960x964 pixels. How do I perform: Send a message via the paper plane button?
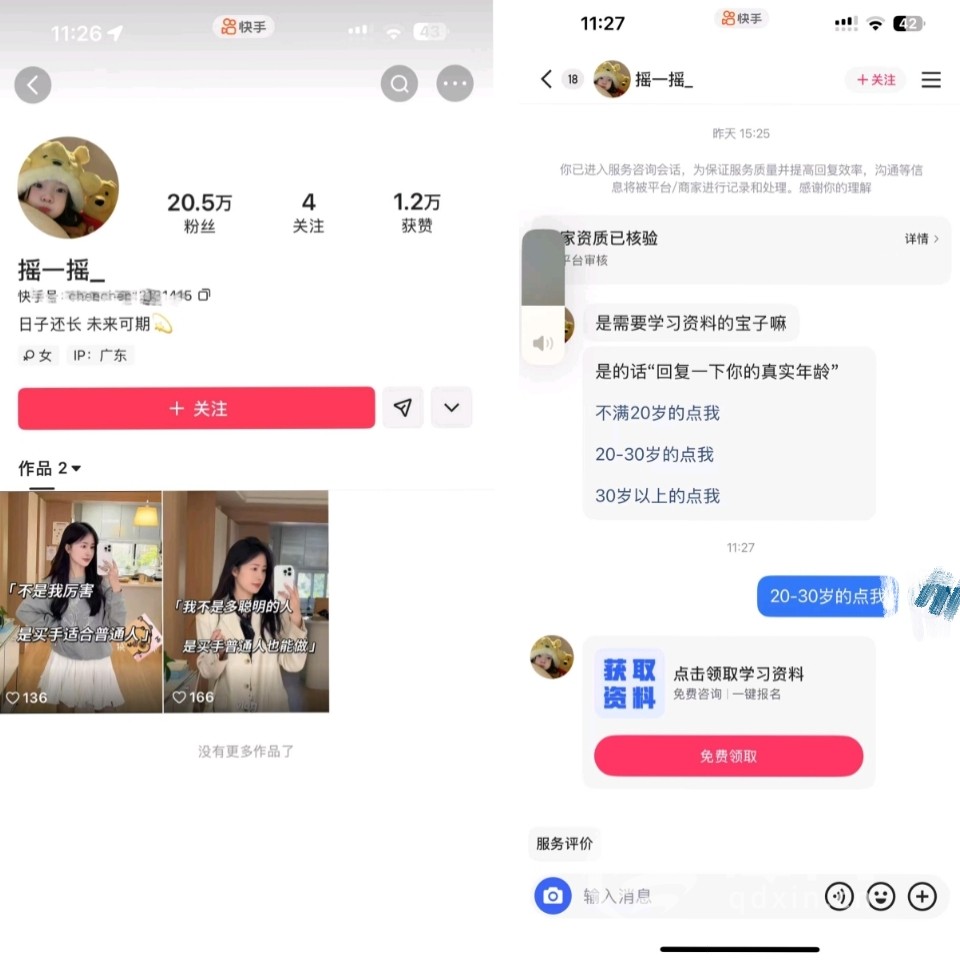coord(402,408)
